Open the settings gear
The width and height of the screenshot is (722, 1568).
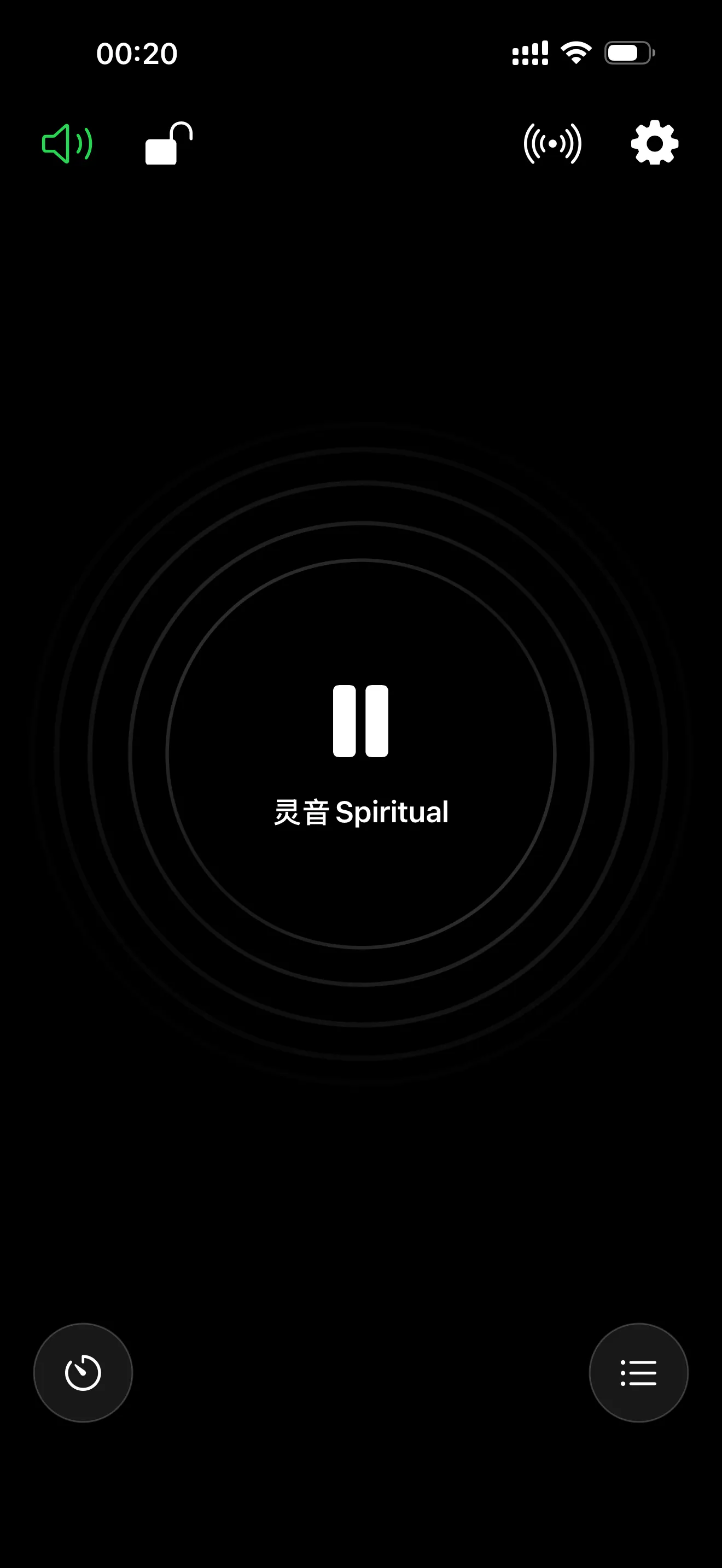coord(654,143)
